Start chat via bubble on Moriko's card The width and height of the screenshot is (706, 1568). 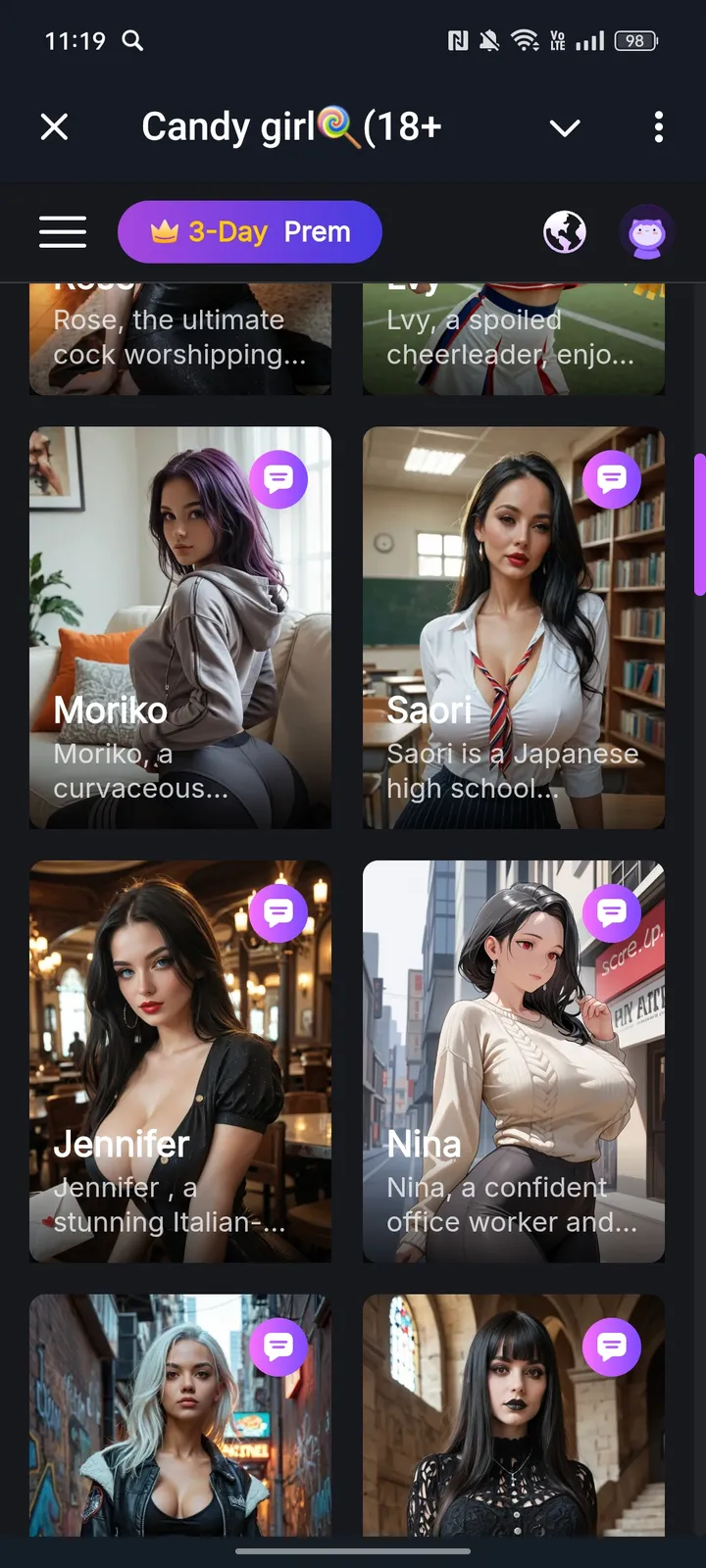pos(278,479)
